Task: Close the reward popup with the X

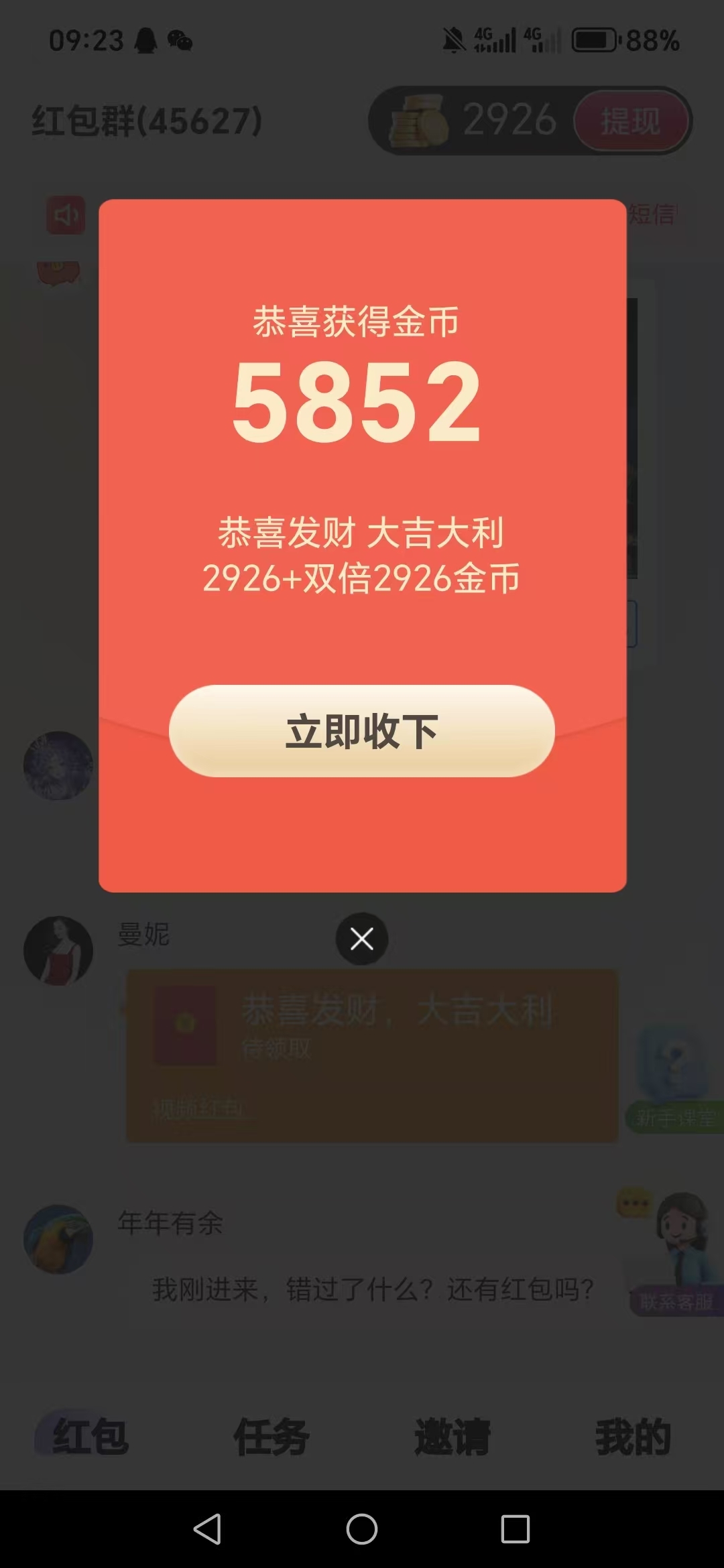Action: pos(361,939)
